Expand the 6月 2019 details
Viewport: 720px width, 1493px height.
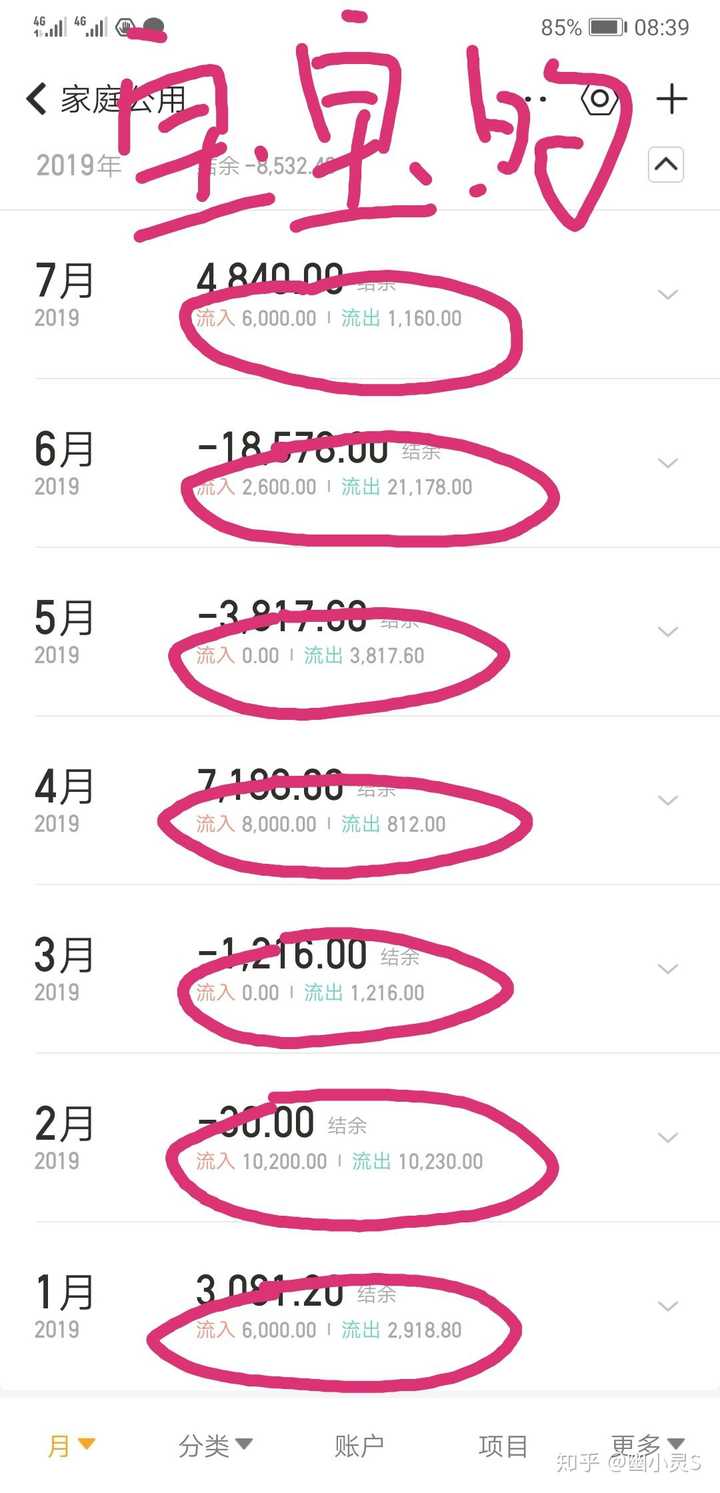click(667, 463)
